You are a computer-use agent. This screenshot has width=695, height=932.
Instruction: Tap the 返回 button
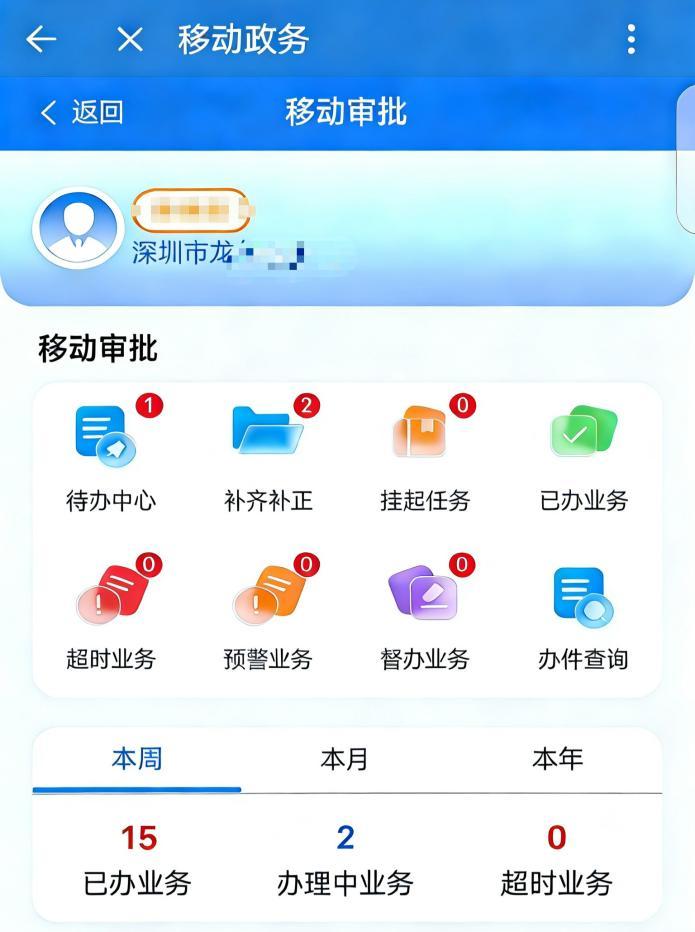click(x=82, y=112)
